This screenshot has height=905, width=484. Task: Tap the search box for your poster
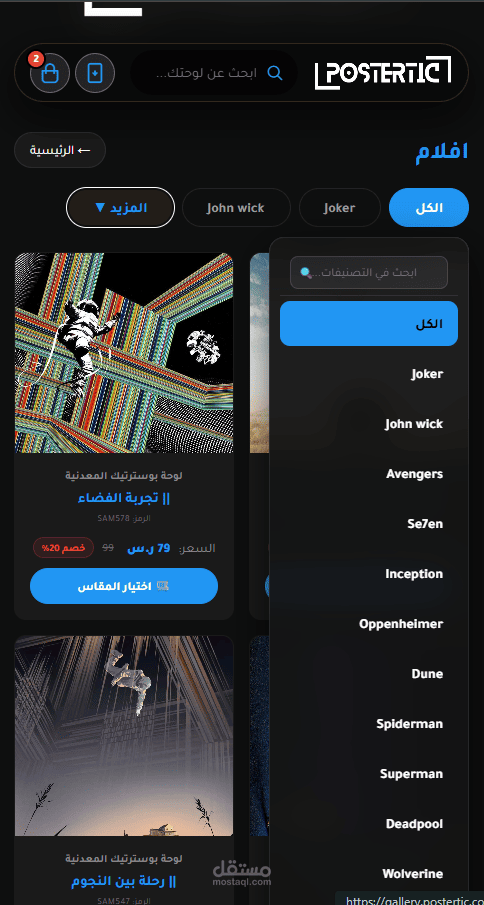[214, 73]
